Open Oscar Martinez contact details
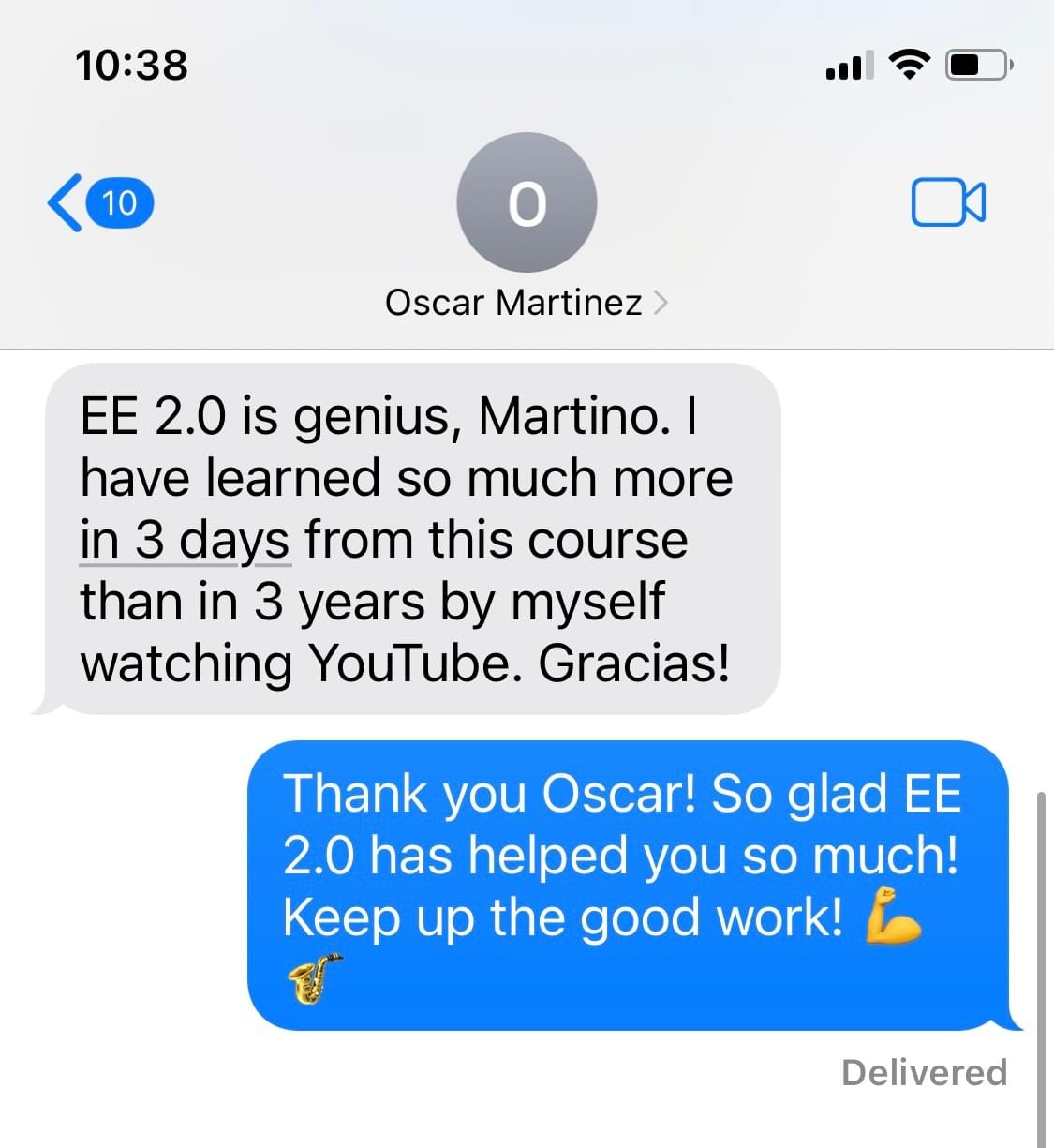The height and width of the screenshot is (1148, 1054). point(526,302)
